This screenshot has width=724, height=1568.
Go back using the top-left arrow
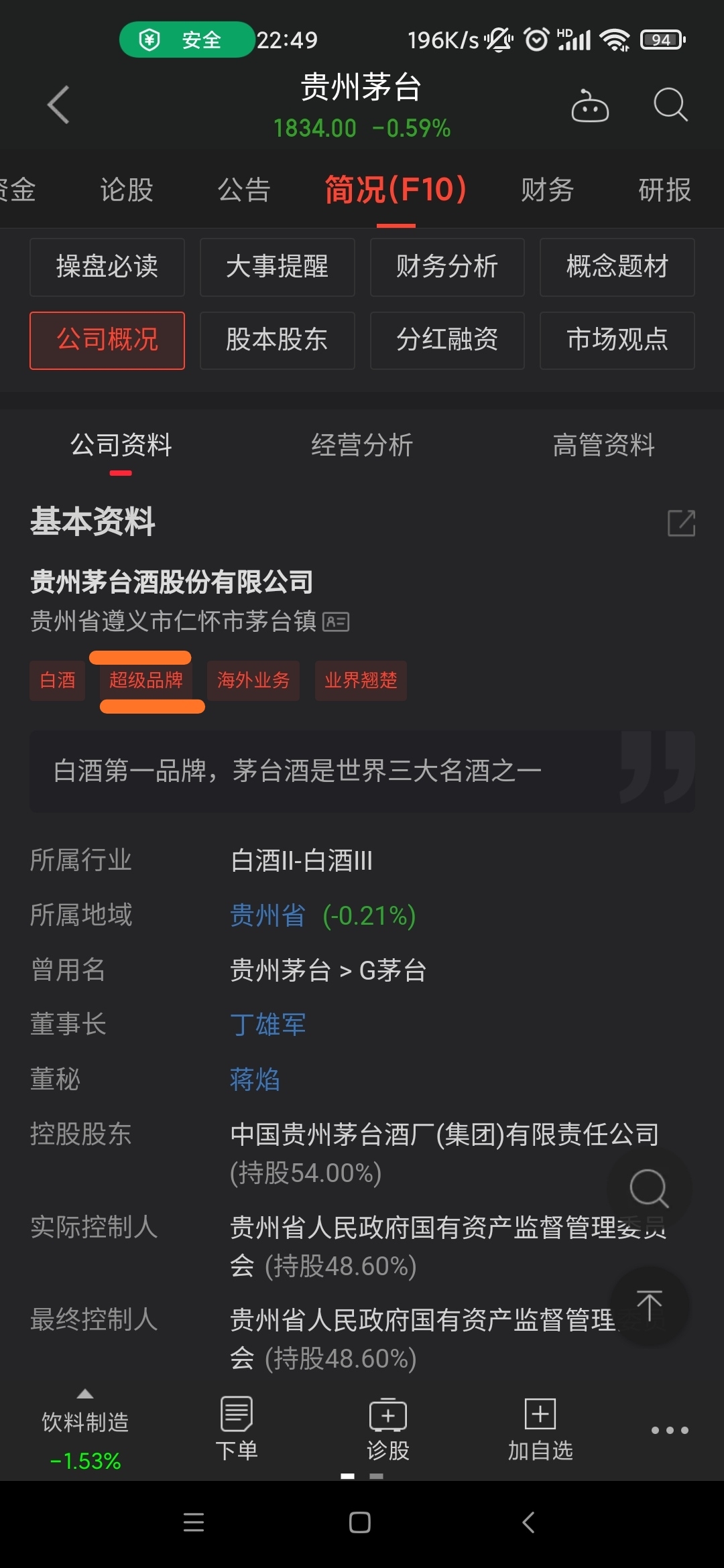tap(59, 105)
